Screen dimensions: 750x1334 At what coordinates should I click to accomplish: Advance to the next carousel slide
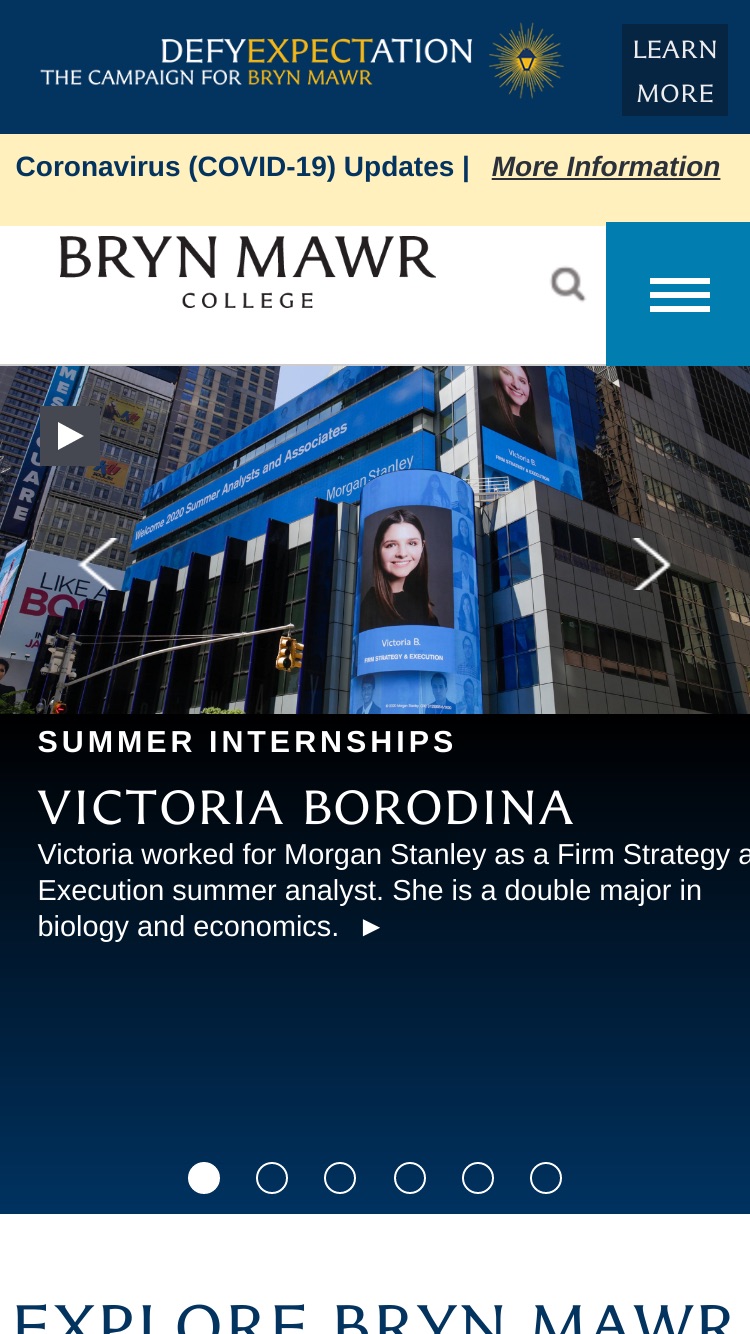[652, 565]
